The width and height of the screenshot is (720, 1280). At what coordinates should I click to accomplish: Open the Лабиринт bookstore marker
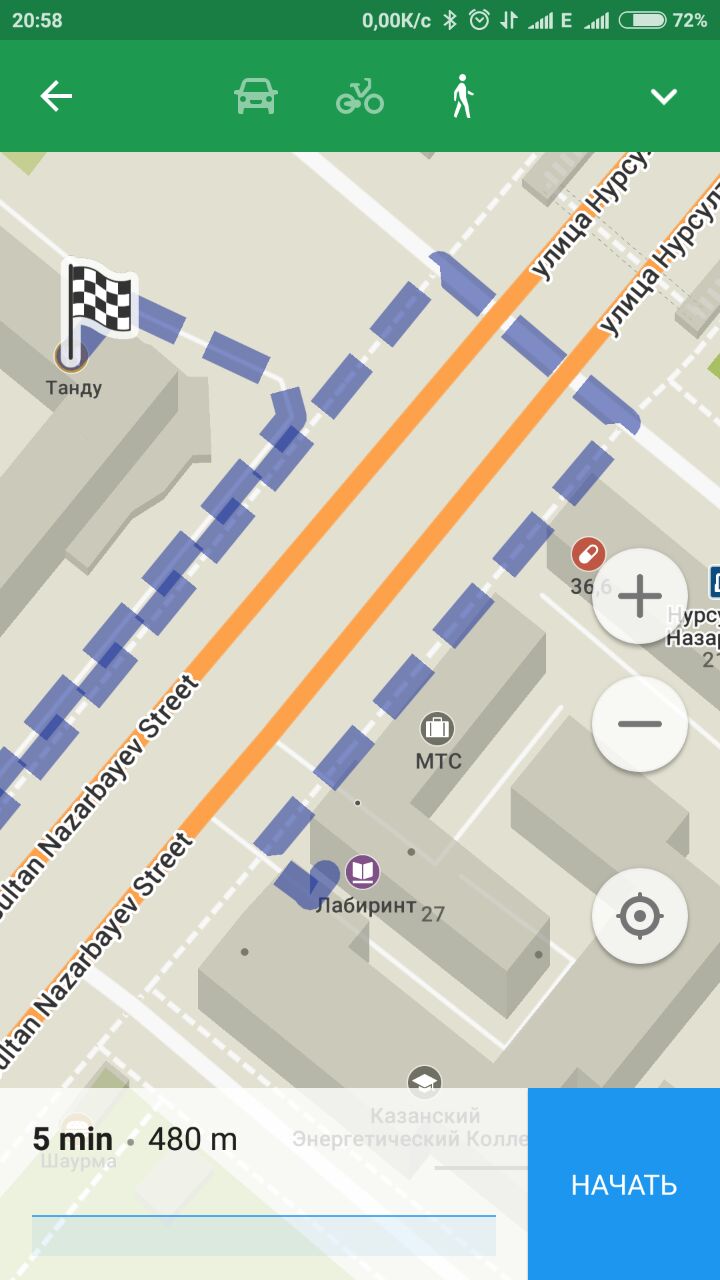(362, 872)
